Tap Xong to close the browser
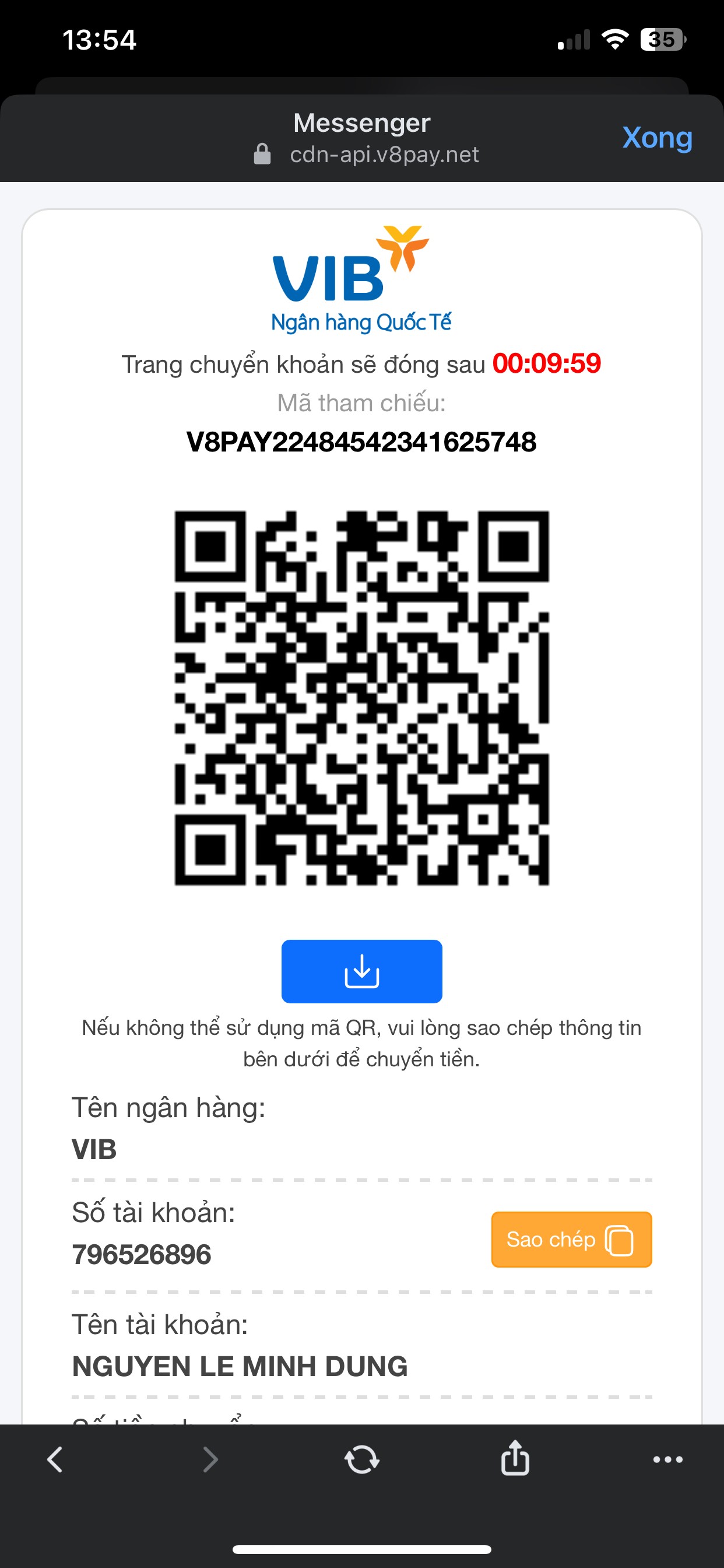Screen dimensions: 724x1568 (657, 138)
